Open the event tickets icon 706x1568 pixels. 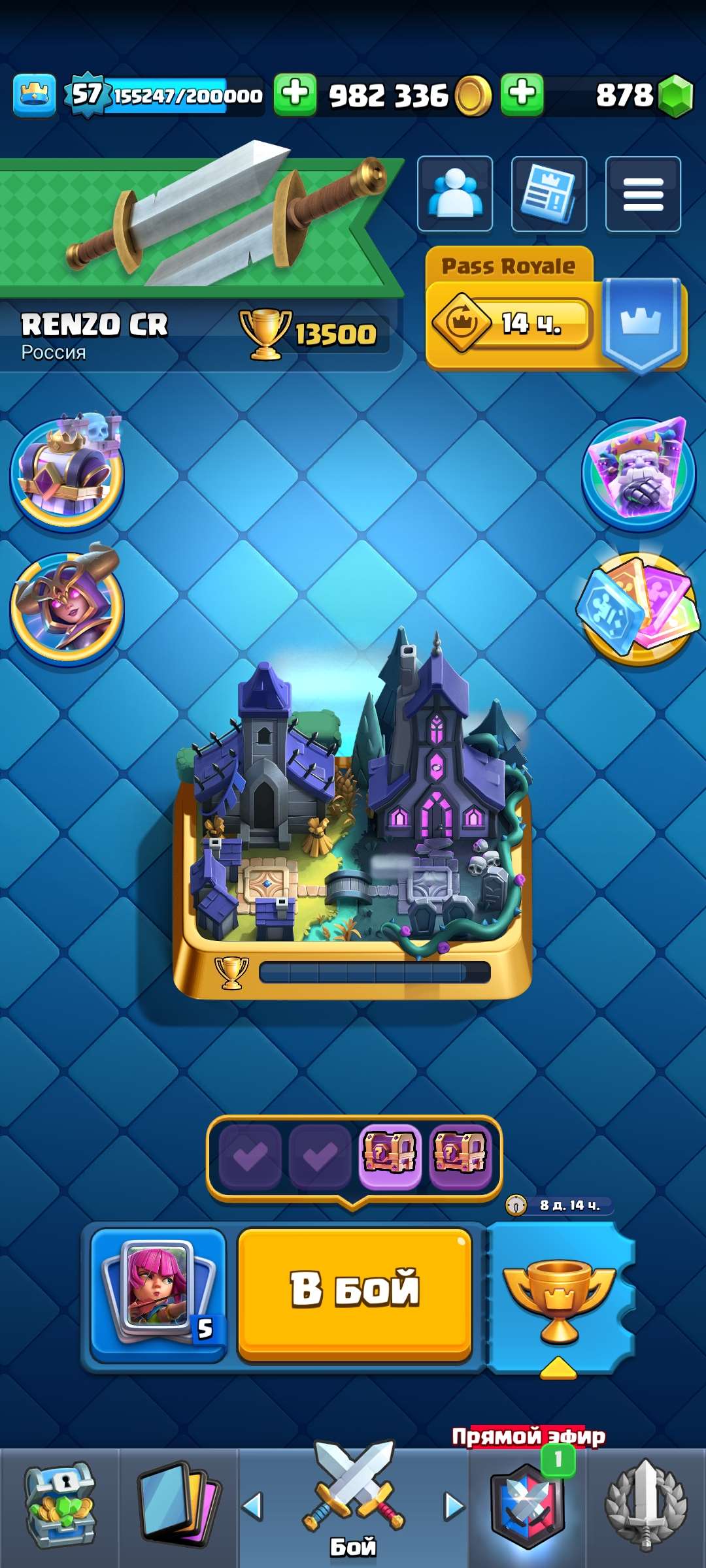pos(639,608)
